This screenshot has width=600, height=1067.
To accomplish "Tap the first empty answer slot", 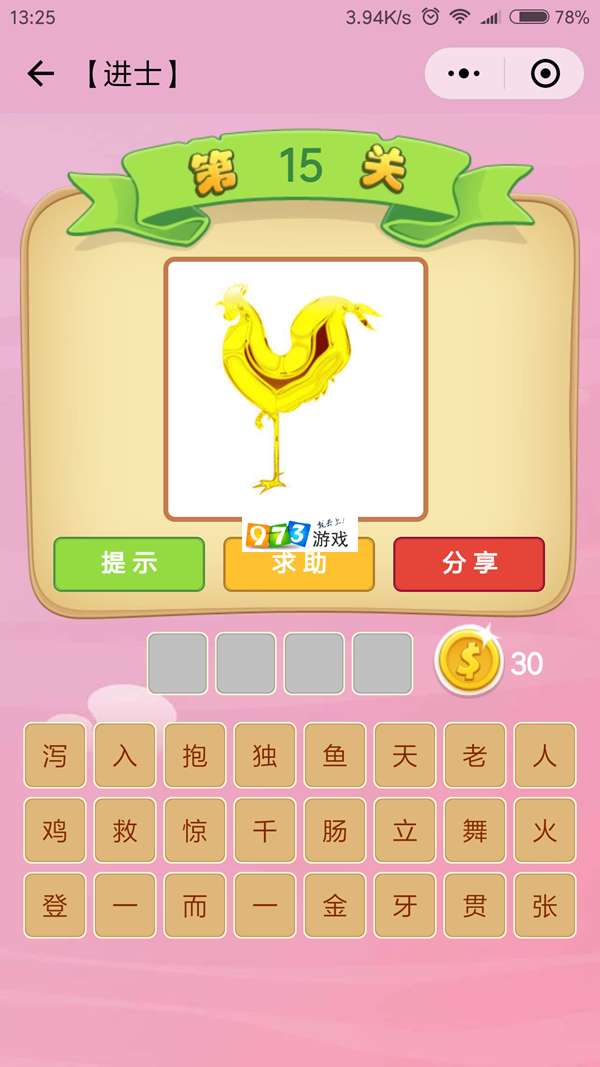I will tap(178, 663).
